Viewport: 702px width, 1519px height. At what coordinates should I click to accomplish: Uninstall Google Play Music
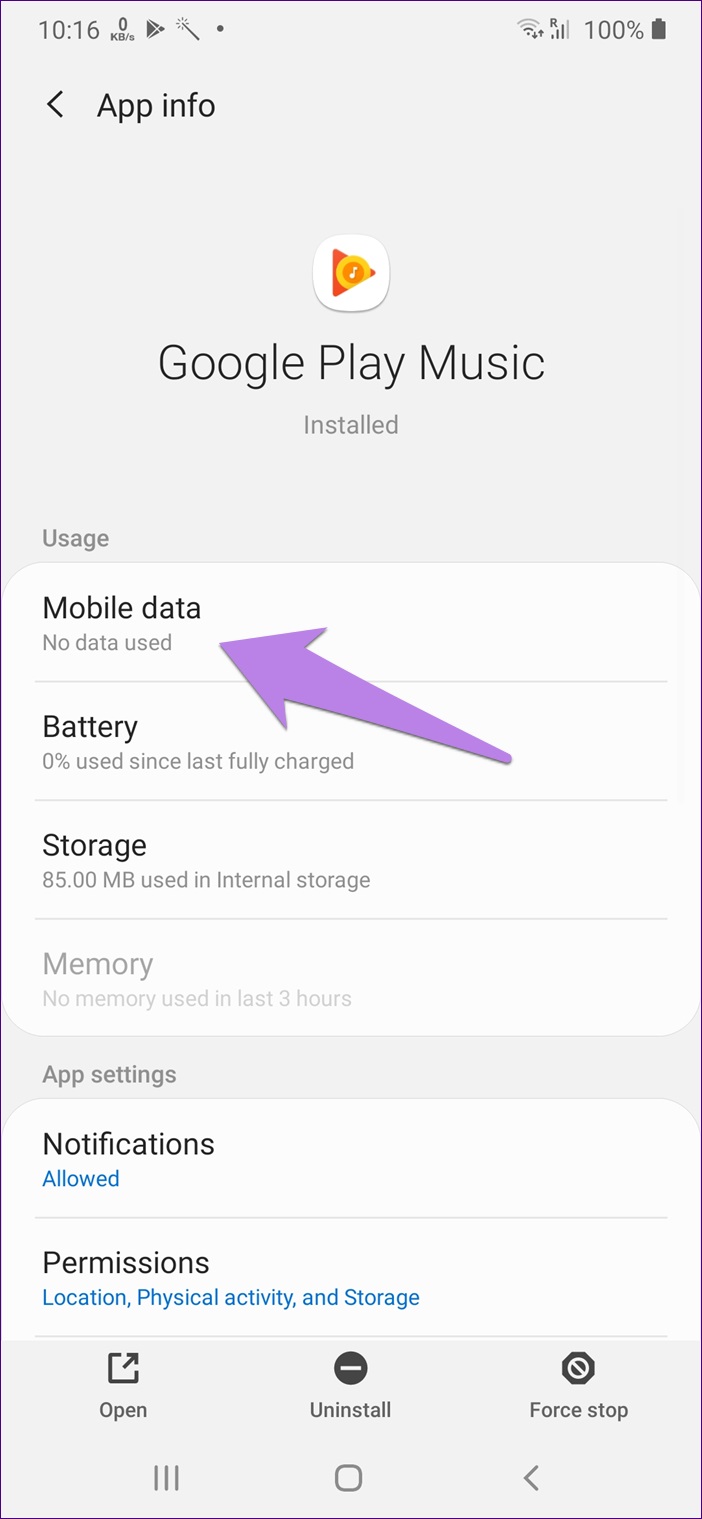tap(350, 1386)
